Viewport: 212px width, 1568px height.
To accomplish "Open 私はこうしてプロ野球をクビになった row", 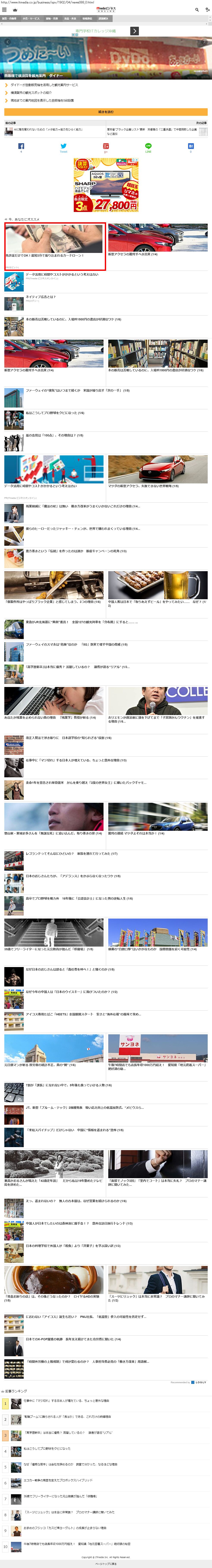I will (x=55, y=413).
